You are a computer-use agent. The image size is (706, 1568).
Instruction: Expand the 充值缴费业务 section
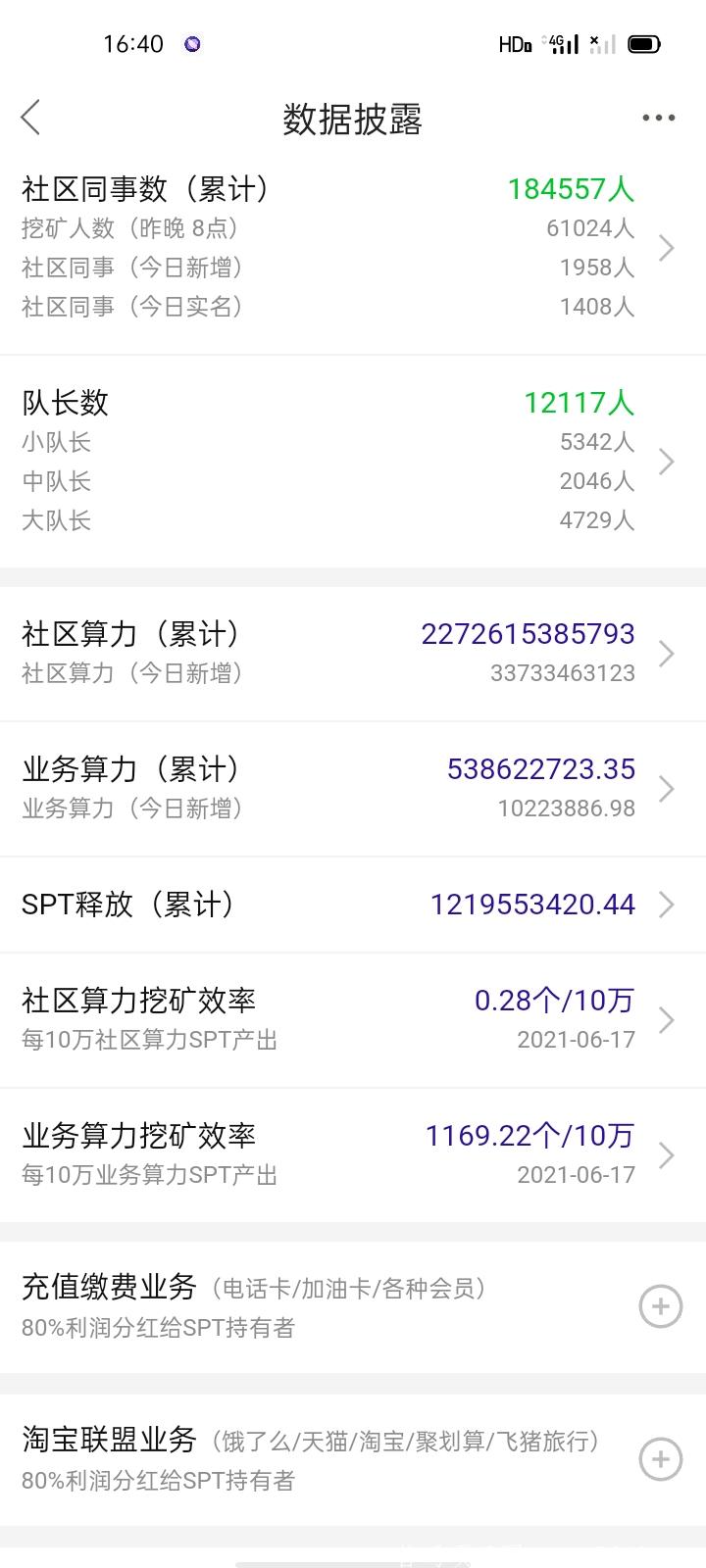(x=661, y=1306)
